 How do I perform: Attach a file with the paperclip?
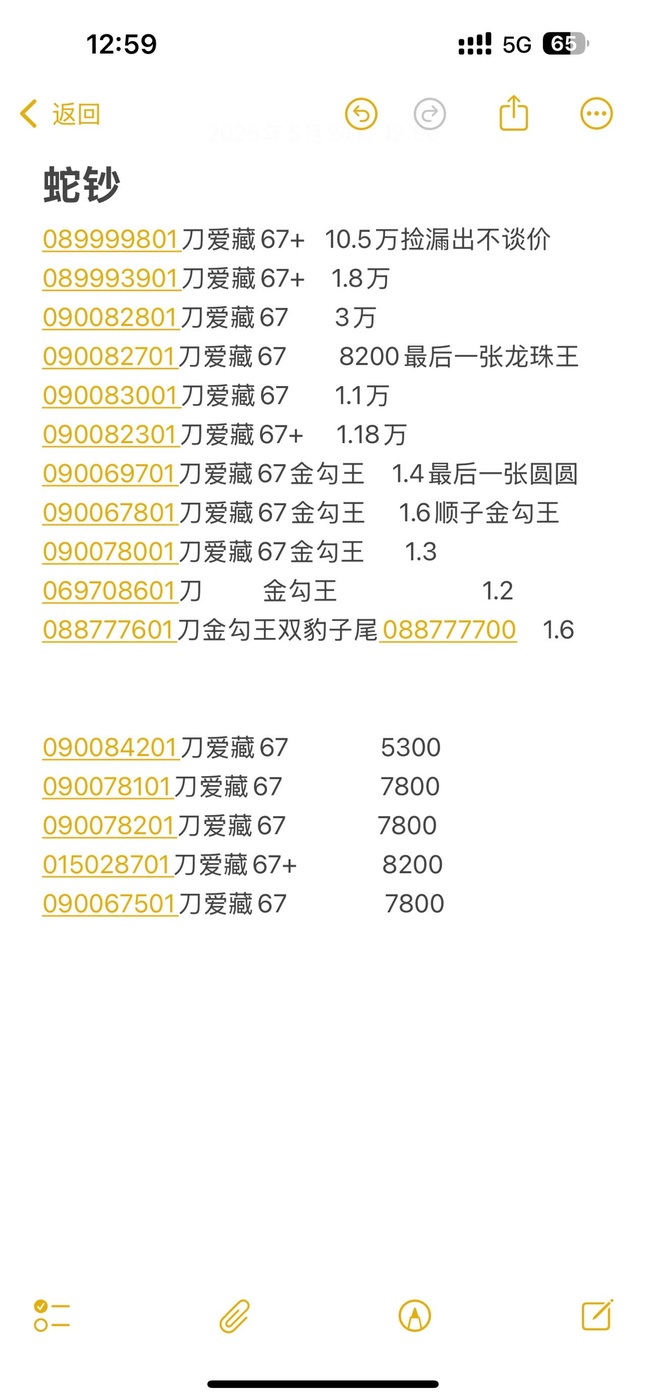(x=234, y=1316)
